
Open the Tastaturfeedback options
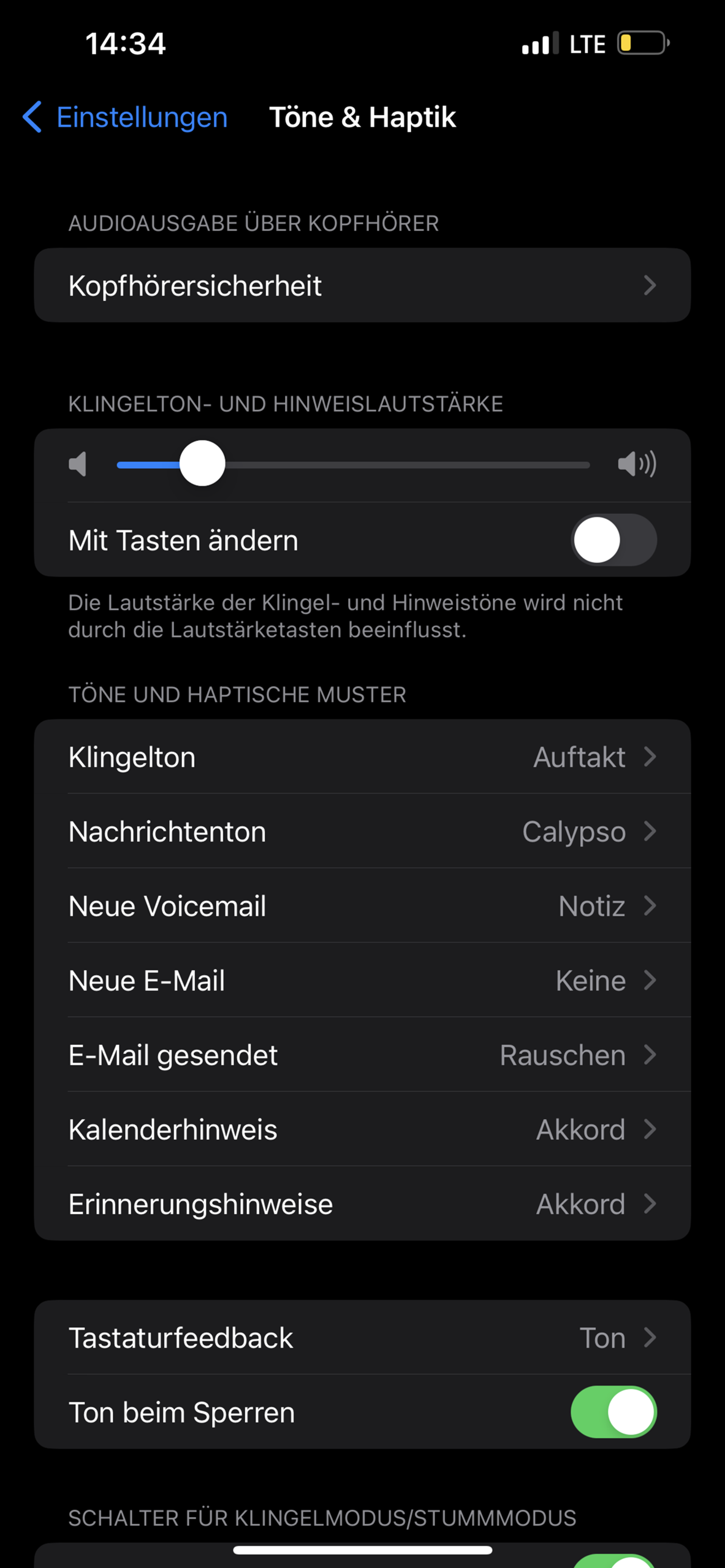tap(363, 1338)
